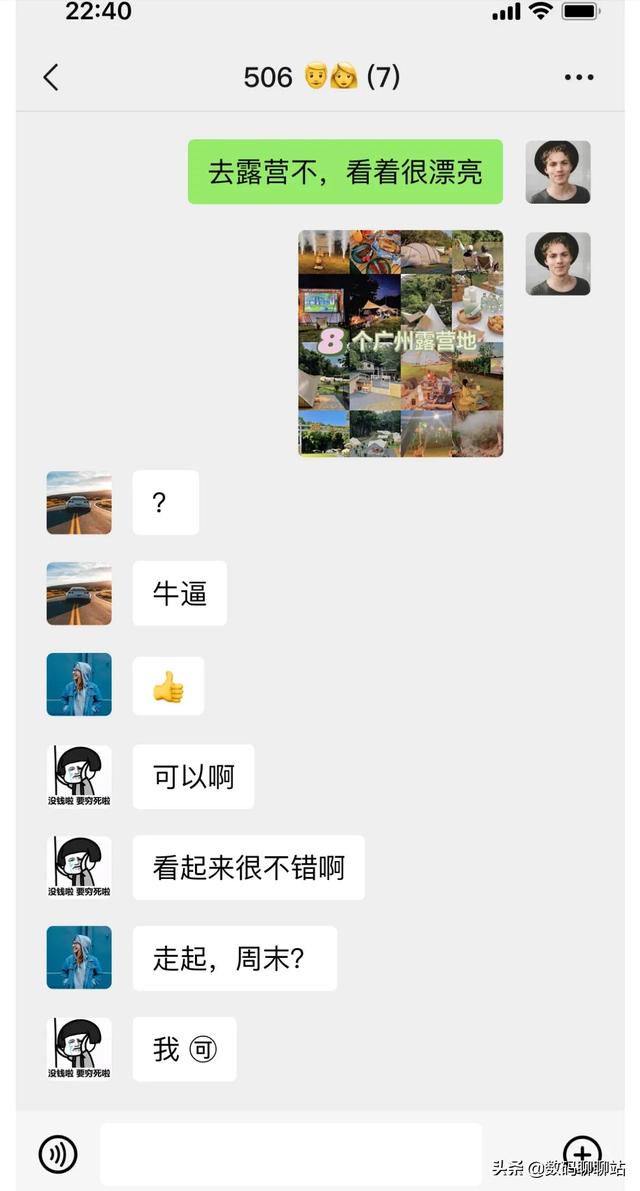Focus the message text field
The width and height of the screenshot is (640, 1191).
point(290,1154)
